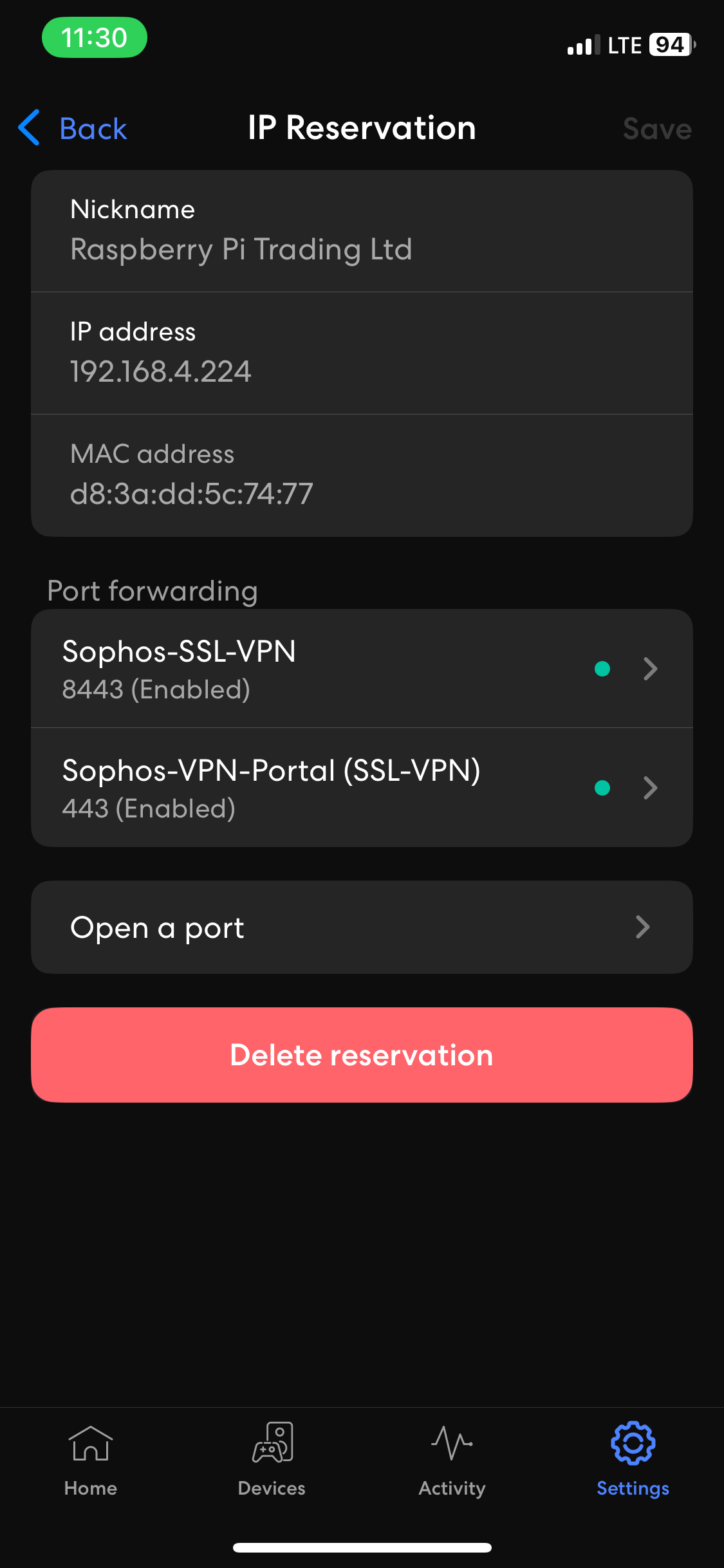This screenshot has height=1568, width=724.
Task: Edit the IP address field
Action: click(x=362, y=353)
